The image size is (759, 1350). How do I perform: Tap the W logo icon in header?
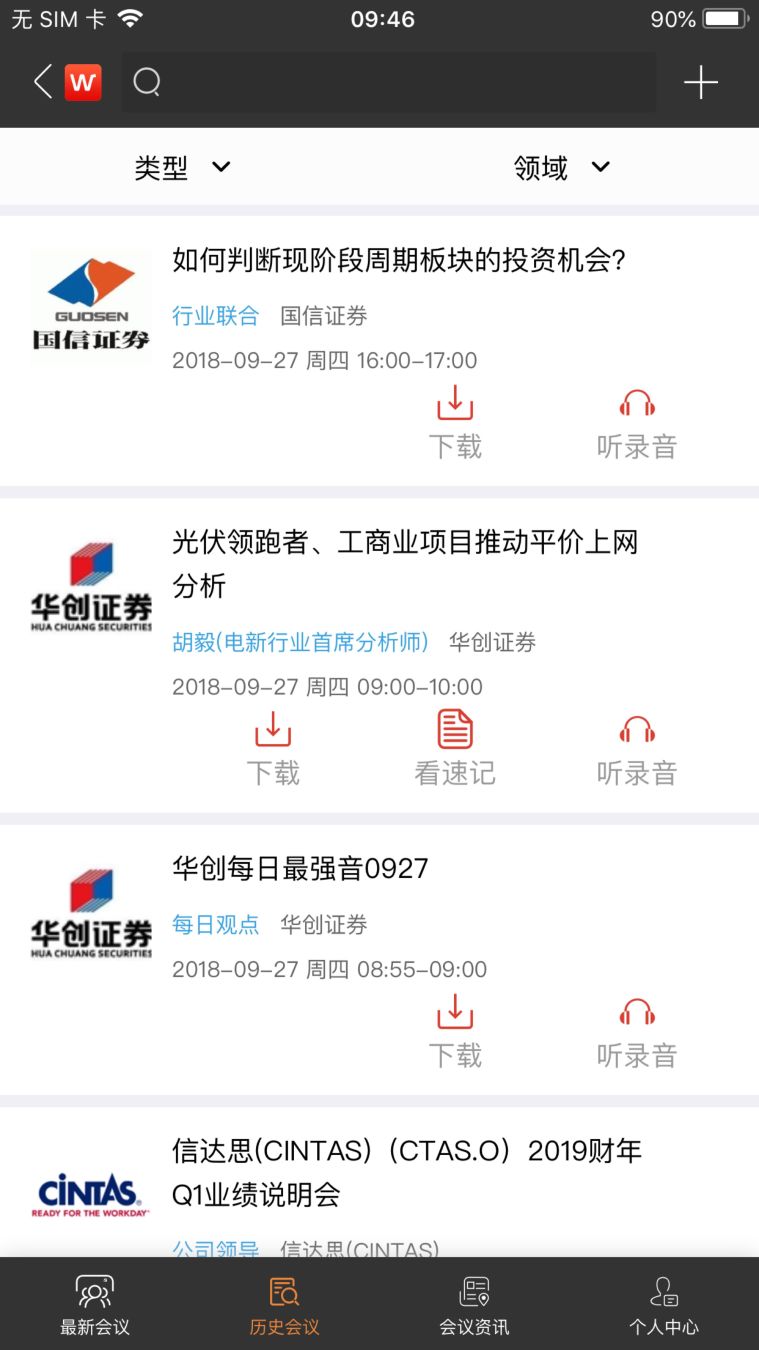[x=83, y=82]
